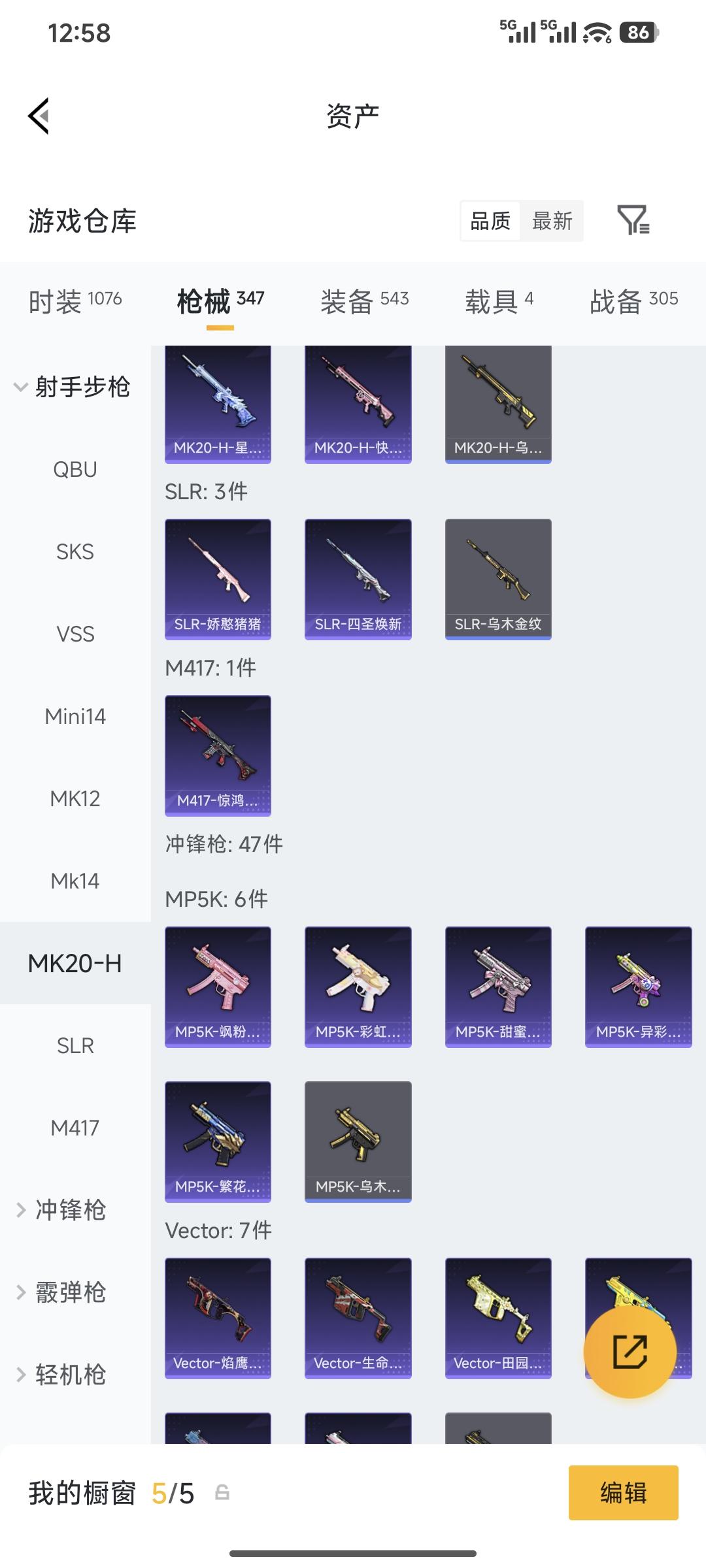The width and height of the screenshot is (706, 1568).
Task: Collapse the 射手步枪 category
Action: [x=72, y=387]
